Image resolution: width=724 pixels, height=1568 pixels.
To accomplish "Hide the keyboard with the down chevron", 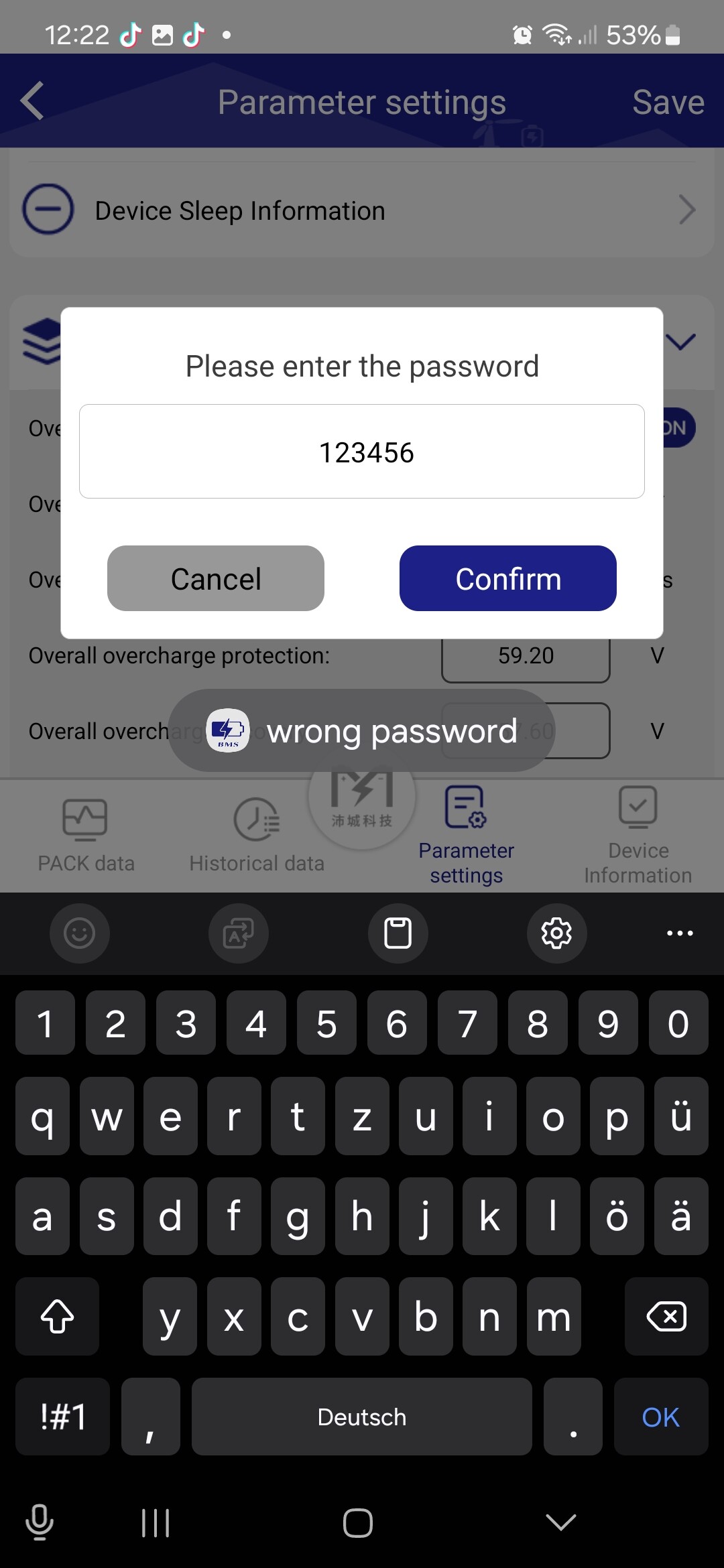I will (x=561, y=1522).
